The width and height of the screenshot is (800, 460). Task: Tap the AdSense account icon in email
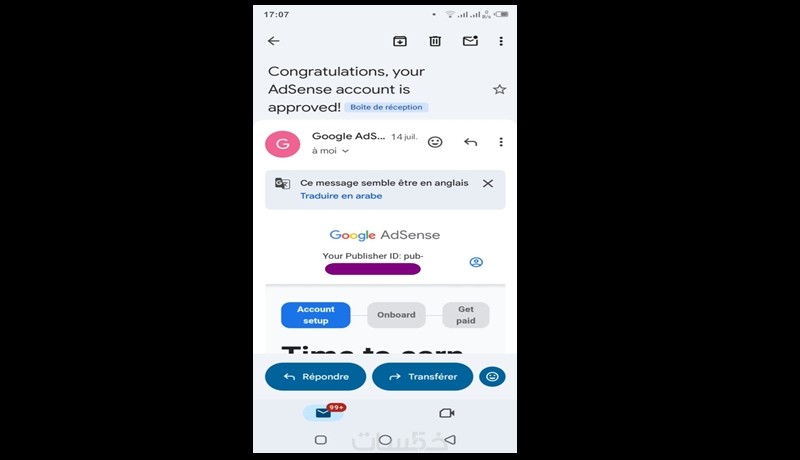[476, 262]
